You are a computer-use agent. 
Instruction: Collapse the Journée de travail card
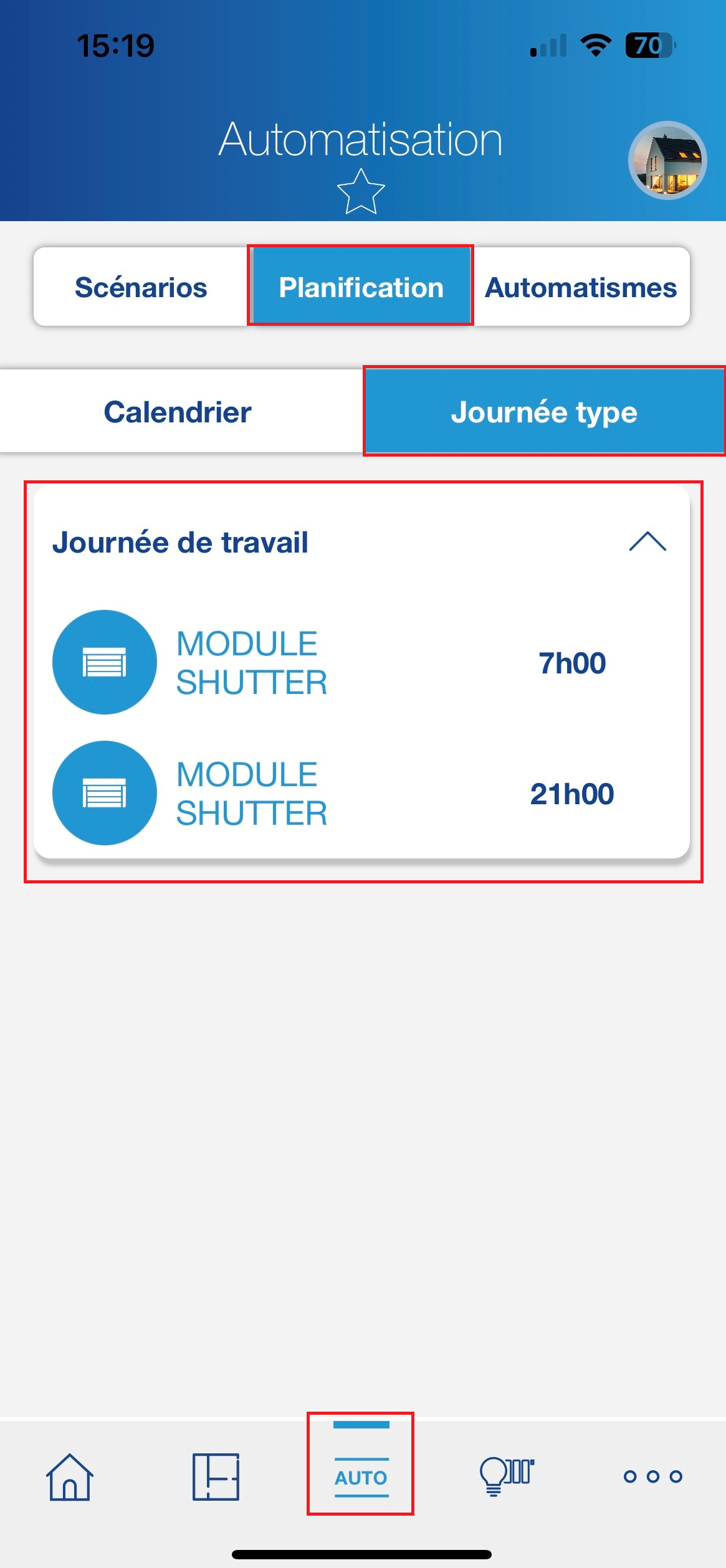coord(648,541)
